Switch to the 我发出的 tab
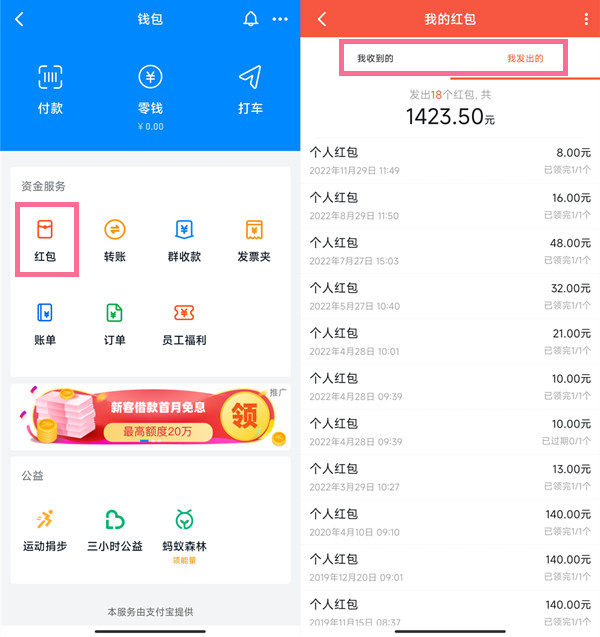The image size is (600, 637). click(524, 59)
